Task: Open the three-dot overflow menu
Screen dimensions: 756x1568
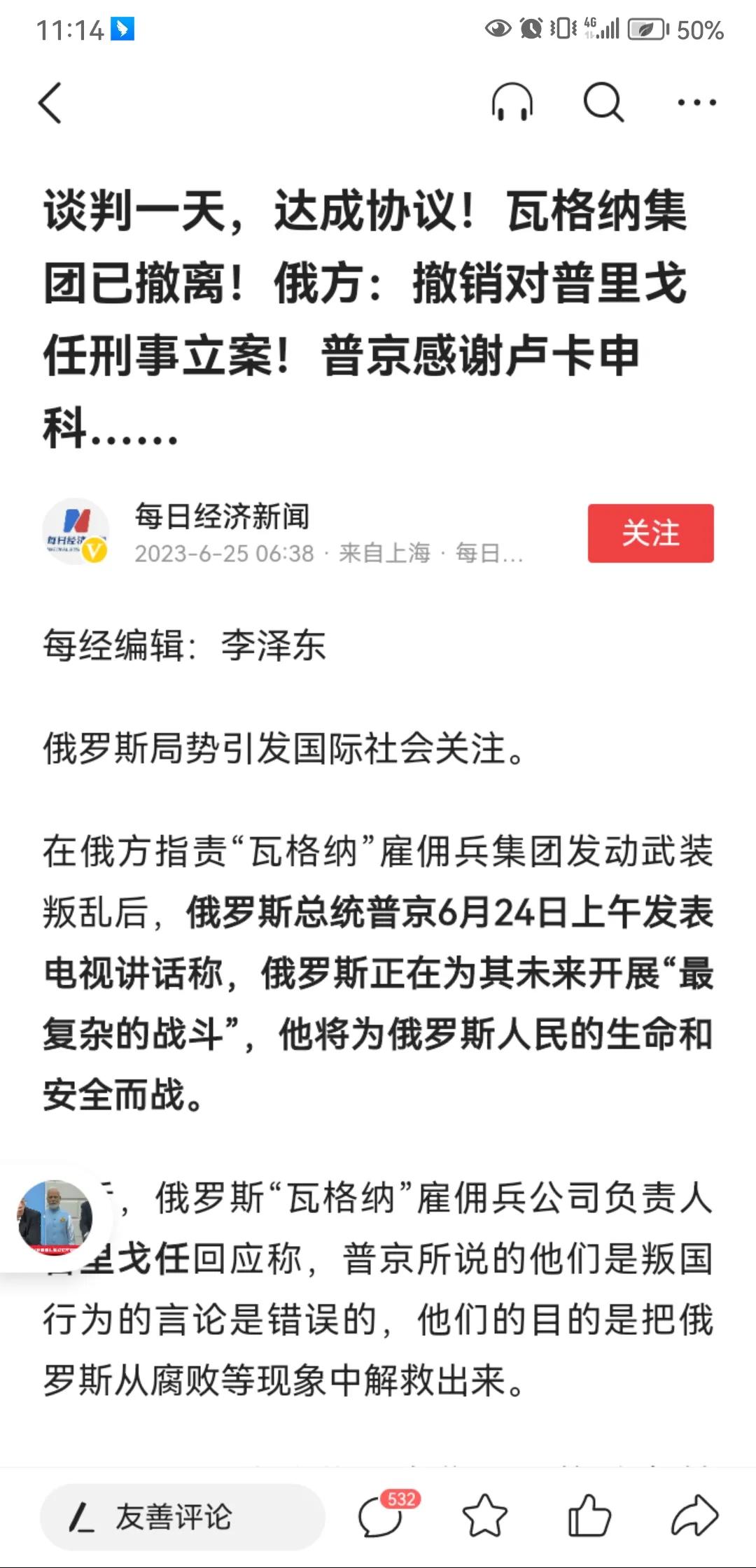Action: pos(696,103)
